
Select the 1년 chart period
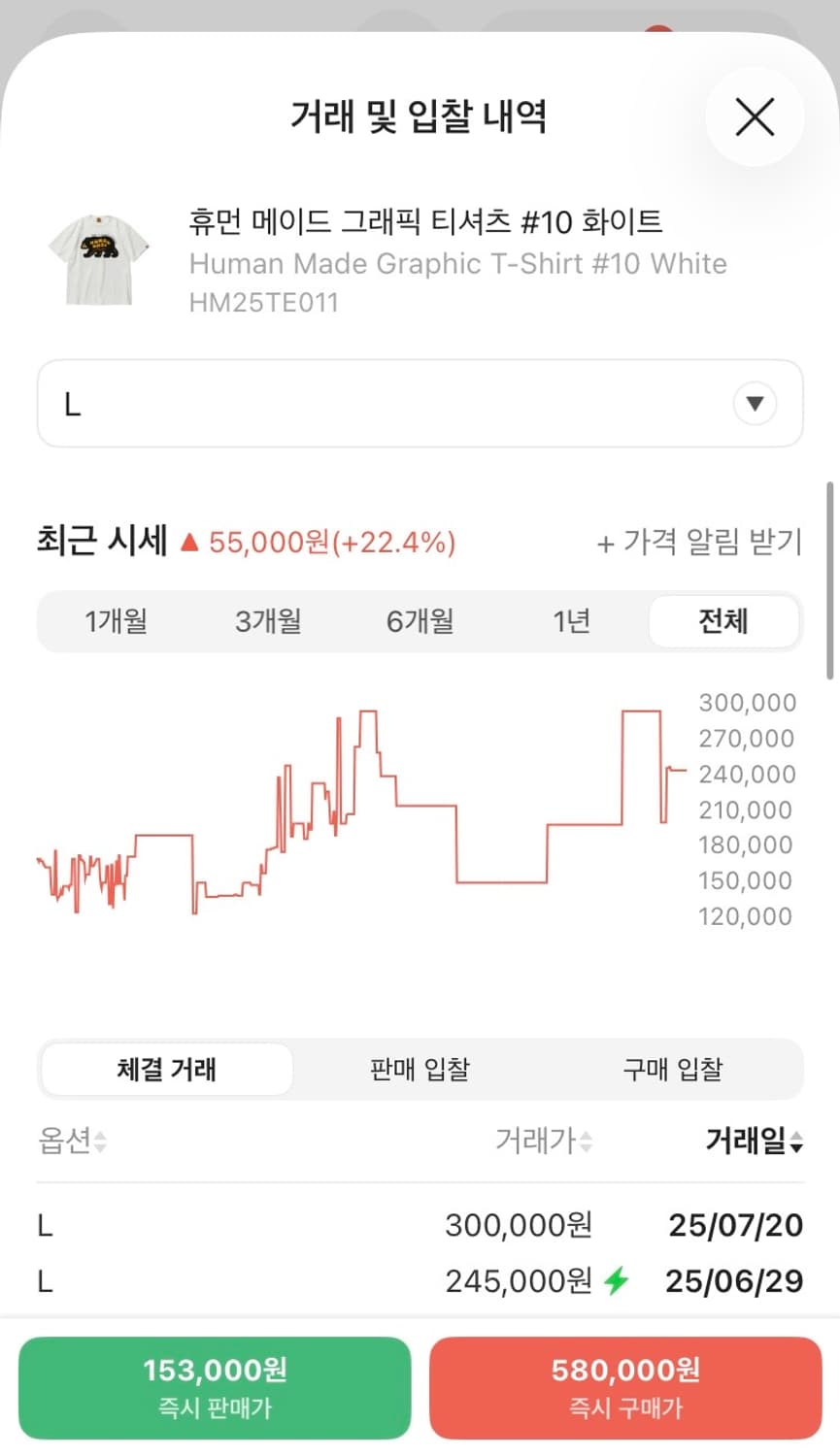point(571,622)
